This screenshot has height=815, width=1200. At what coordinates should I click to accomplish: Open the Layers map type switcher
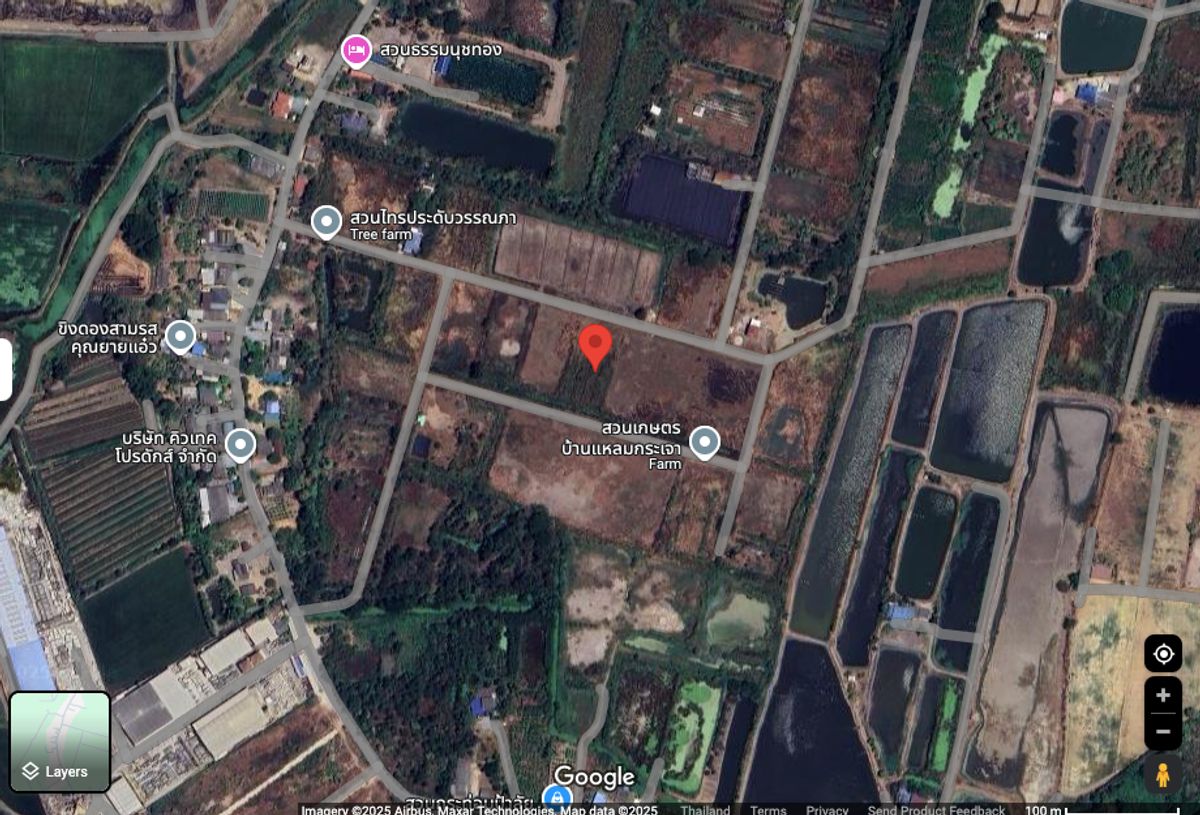click(x=60, y=742)
